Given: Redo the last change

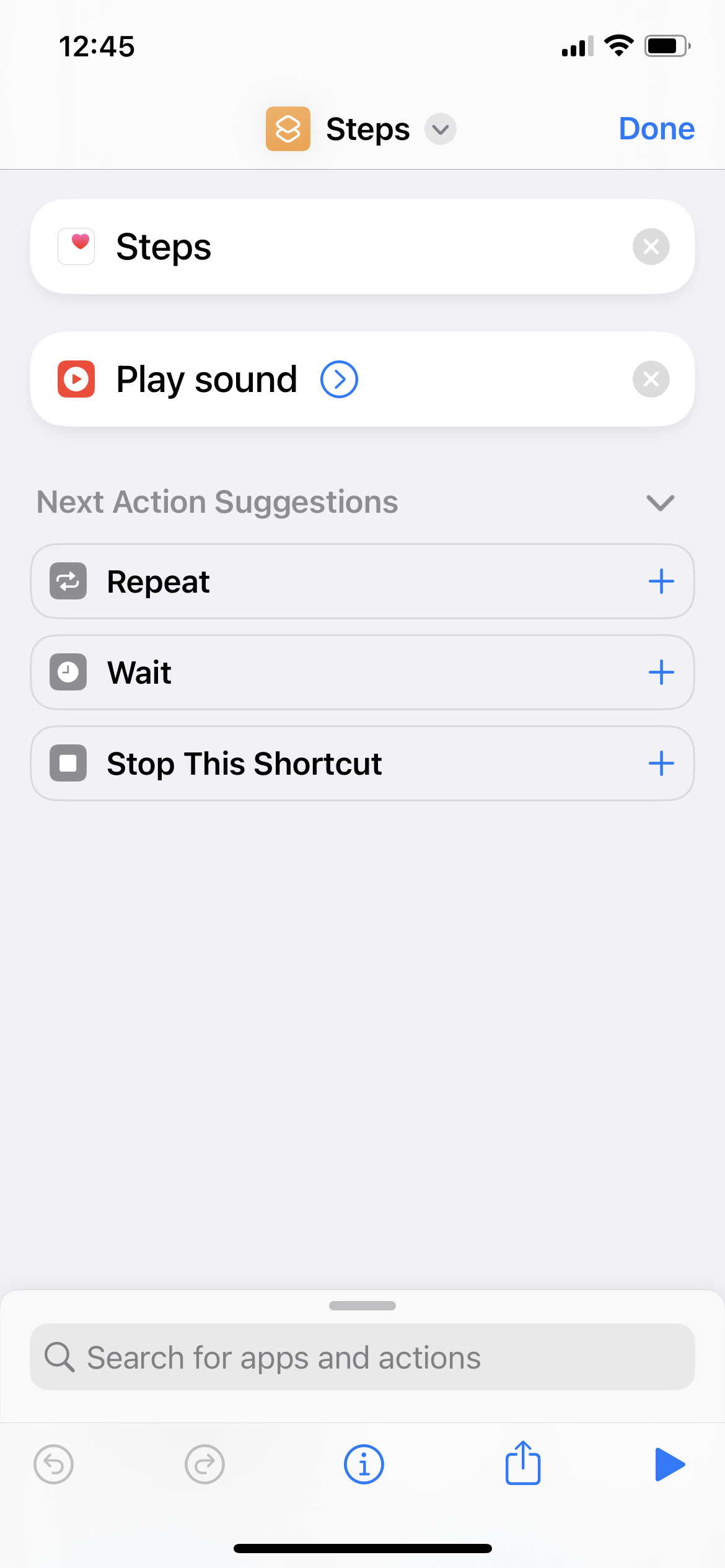Looking at the screenshot, I should coord(204,1465).
